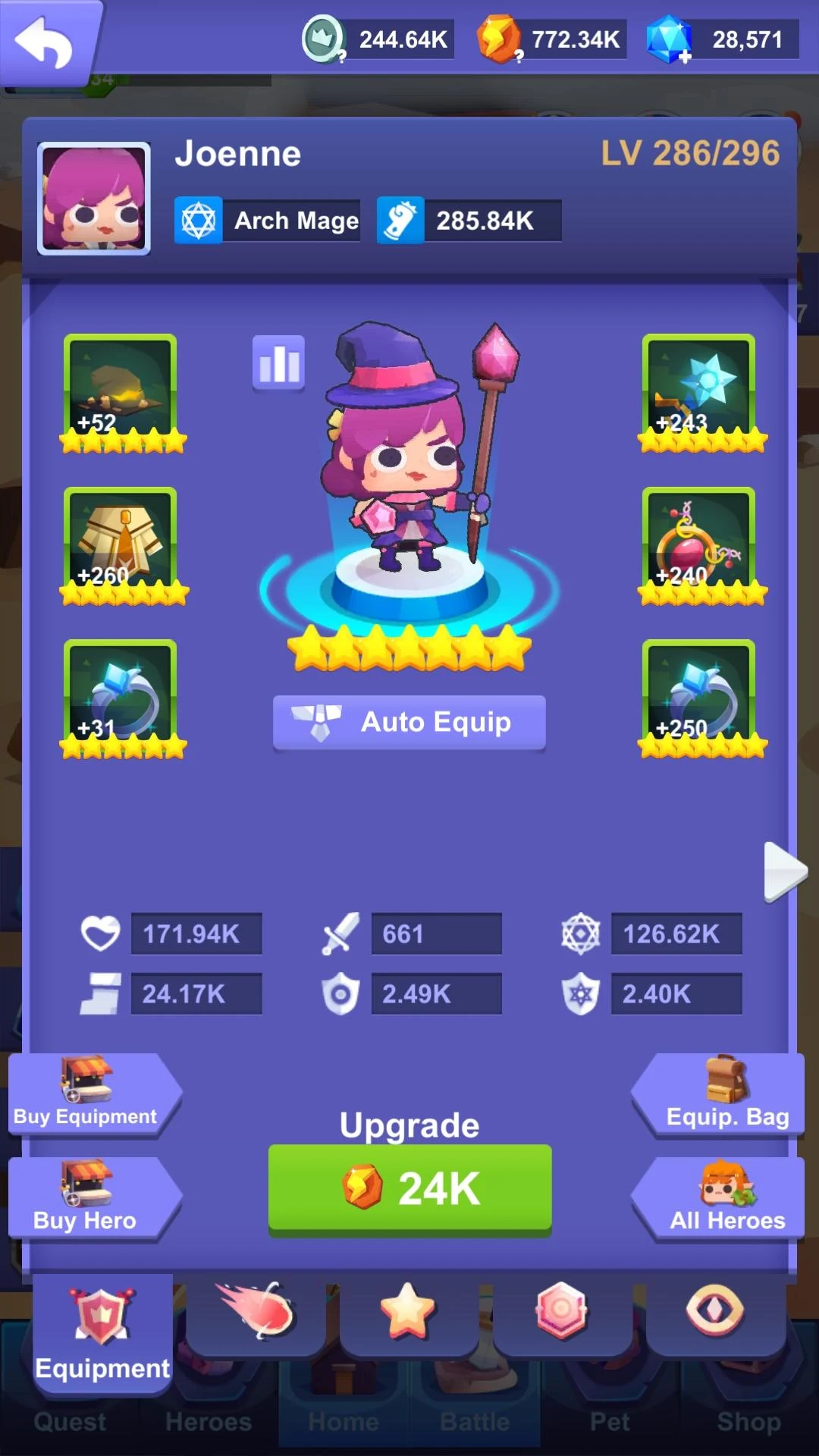Open the hero stats chart icon

click(278, 363)
